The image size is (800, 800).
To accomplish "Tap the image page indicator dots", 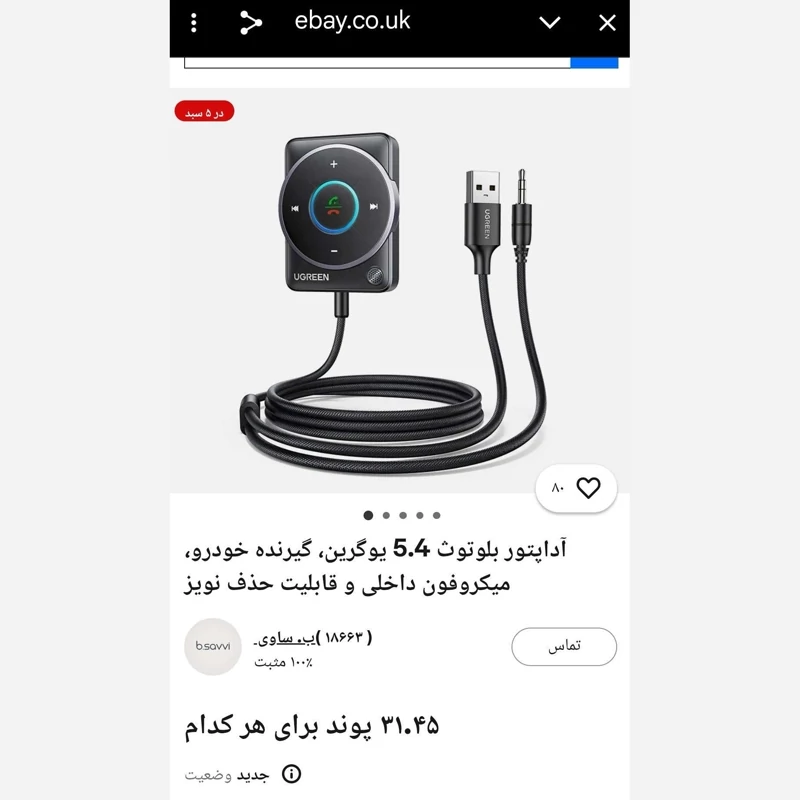I will coord(401,516).
